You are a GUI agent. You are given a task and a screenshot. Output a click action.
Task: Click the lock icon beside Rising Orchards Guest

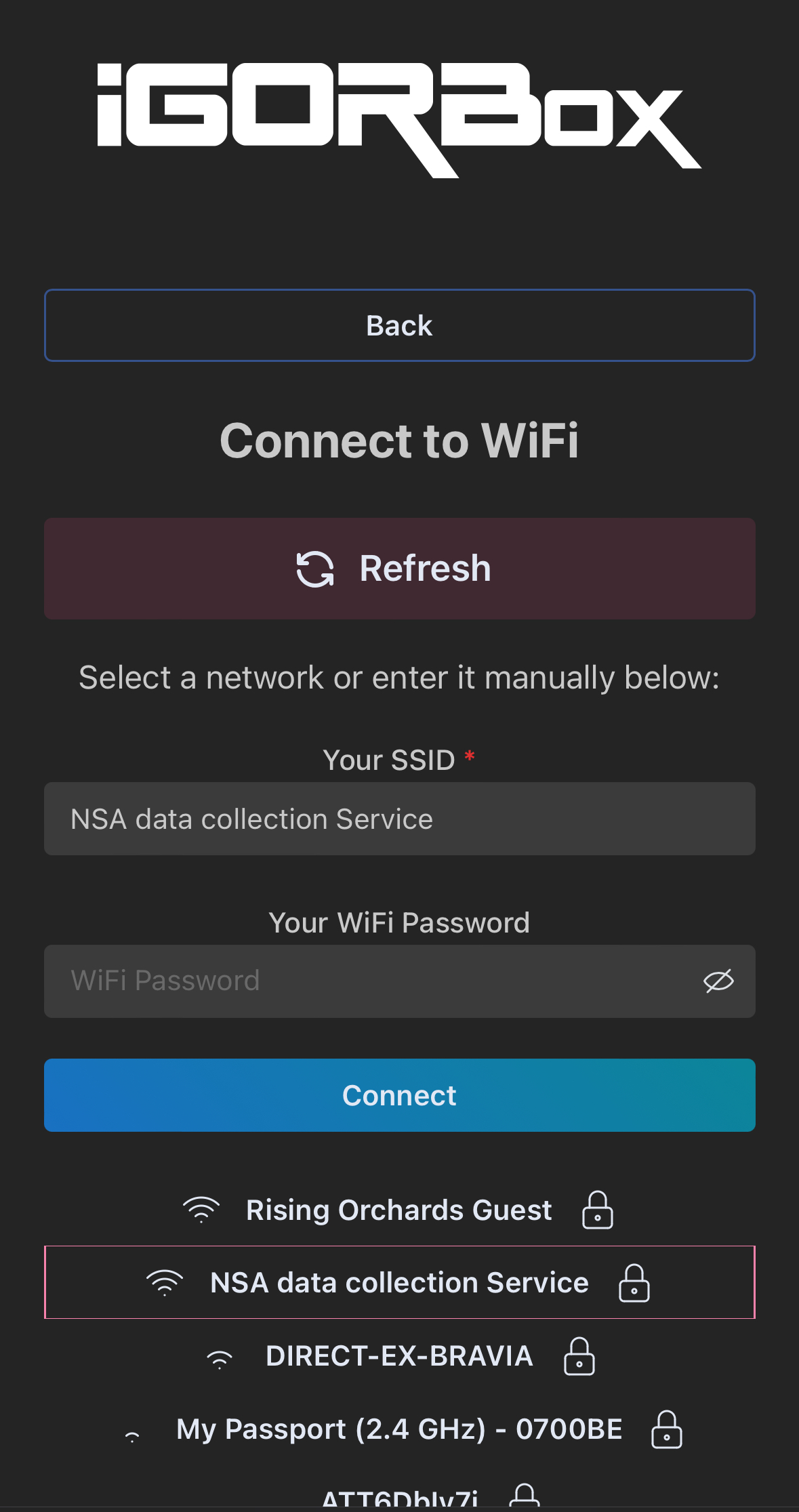[x=597, y=1210]
